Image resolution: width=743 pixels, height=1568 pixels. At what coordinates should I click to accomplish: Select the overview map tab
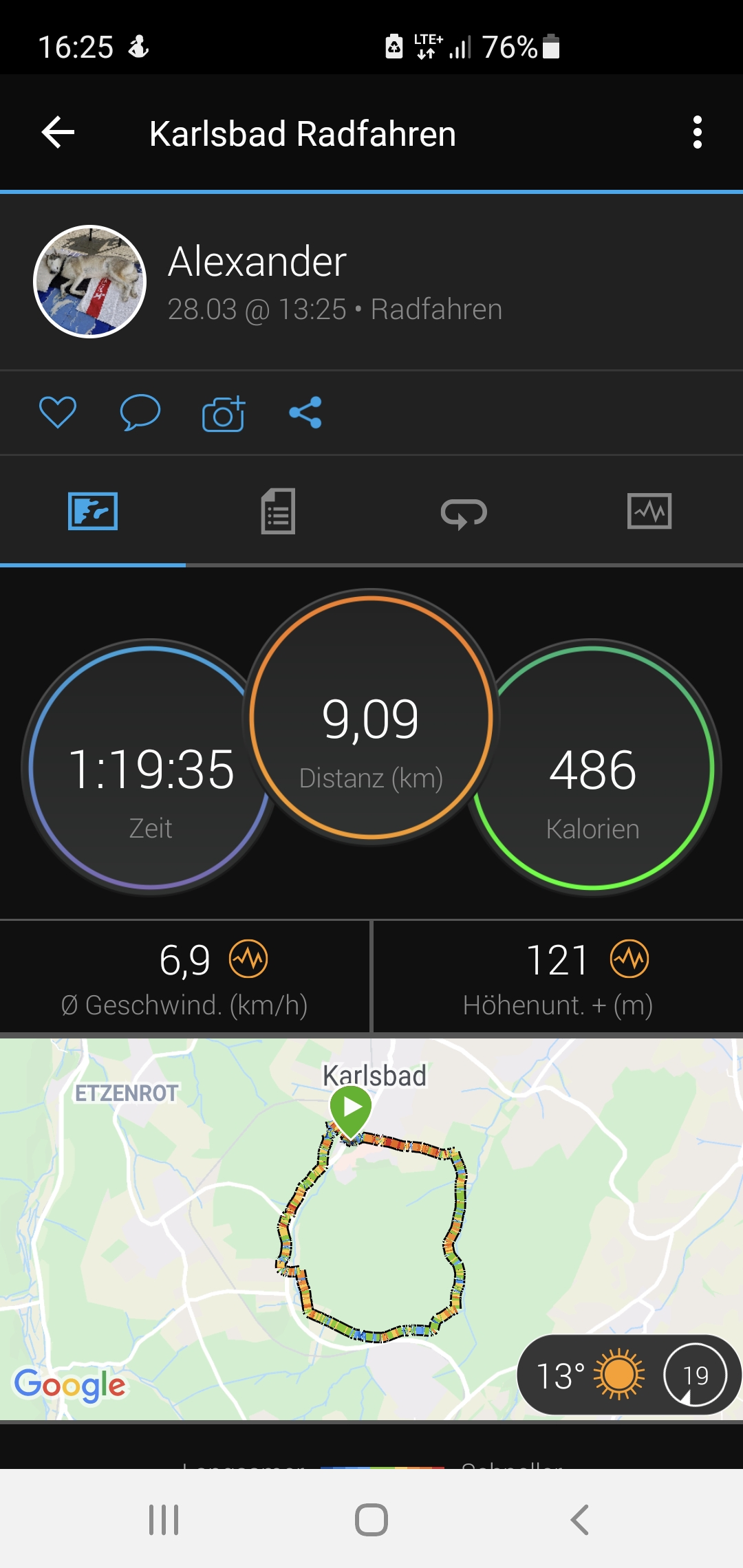pyautogui.click(x=93, y=512)
